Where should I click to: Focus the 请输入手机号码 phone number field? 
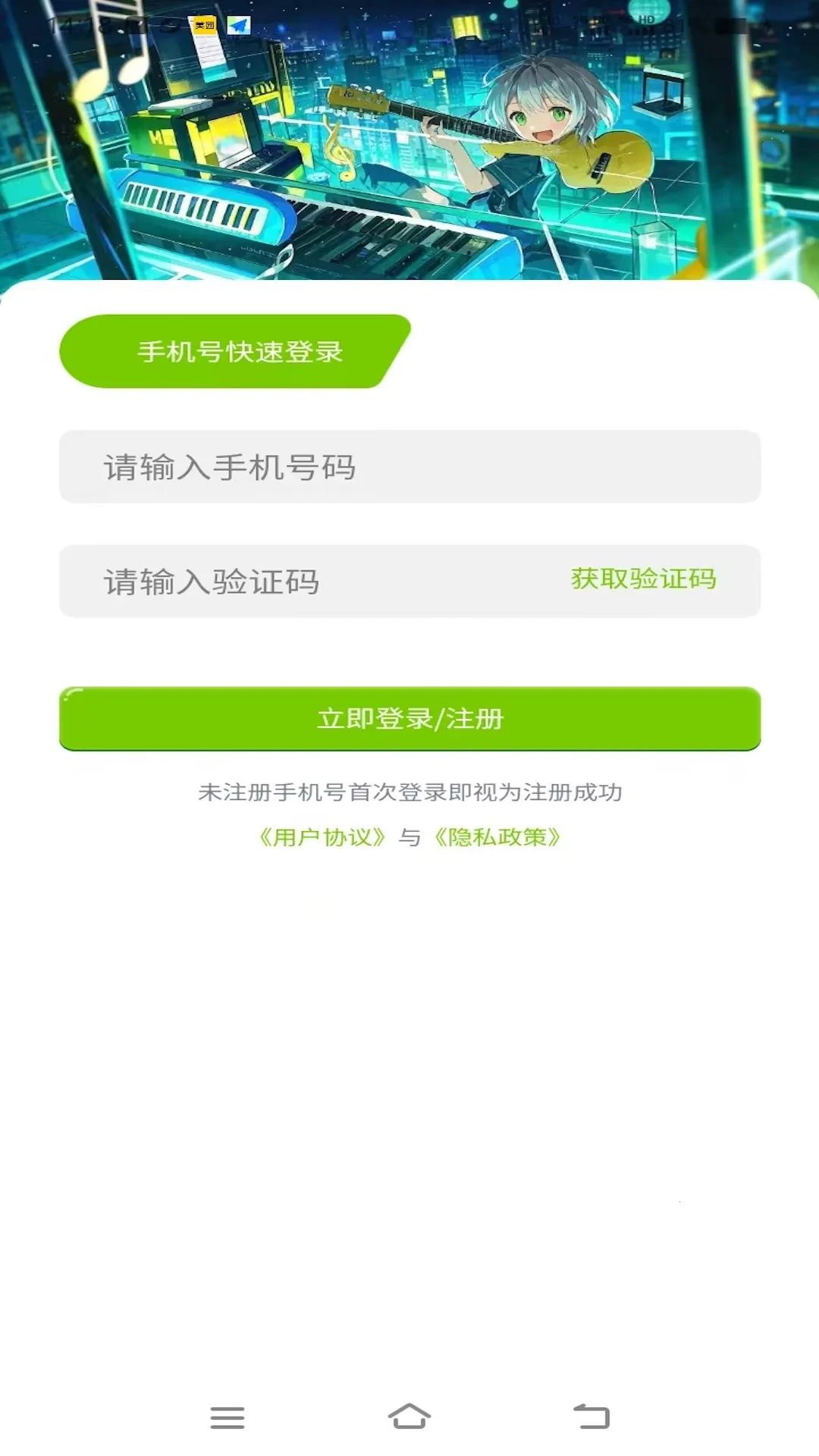tap(409, 467)
